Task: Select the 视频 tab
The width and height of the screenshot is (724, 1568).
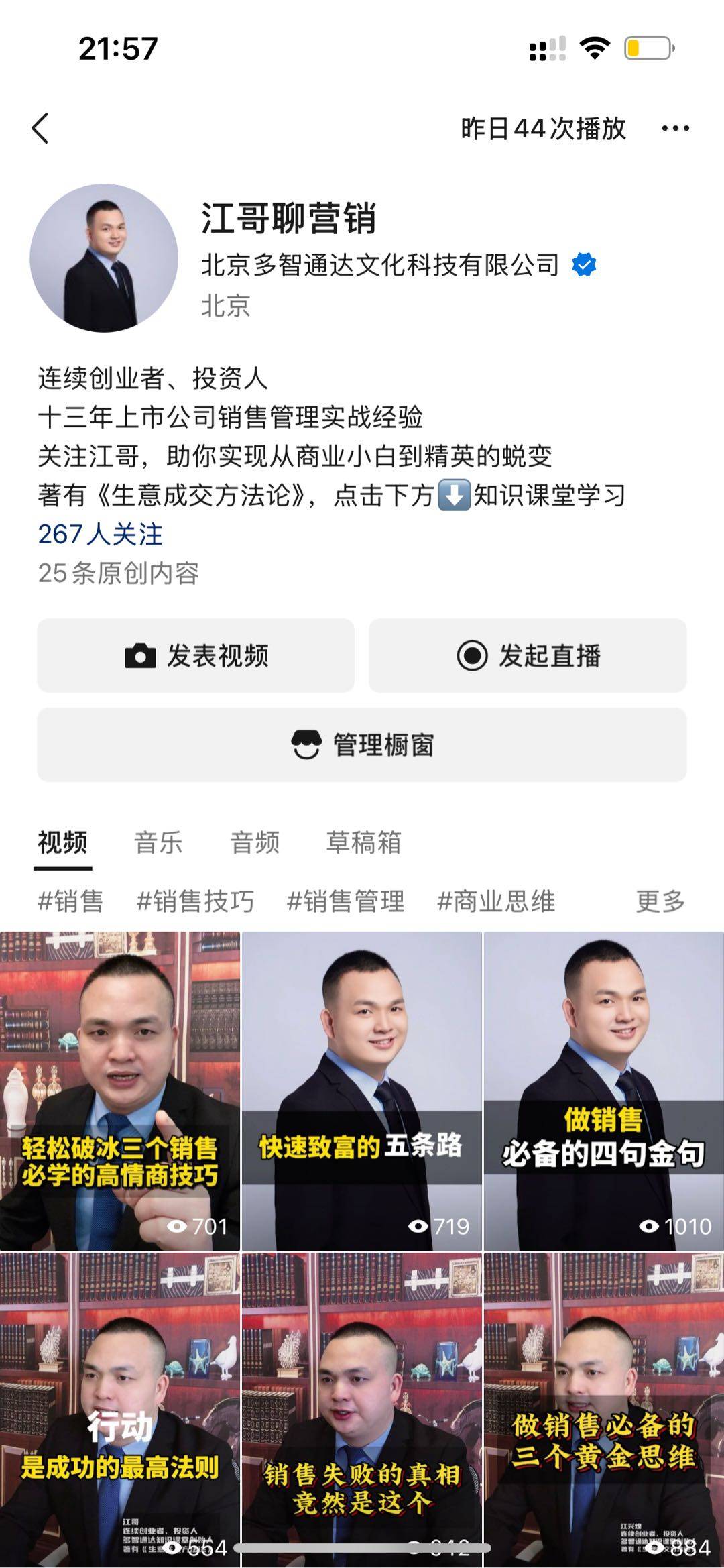Action: pyautogui.click(x=62, y=842)
